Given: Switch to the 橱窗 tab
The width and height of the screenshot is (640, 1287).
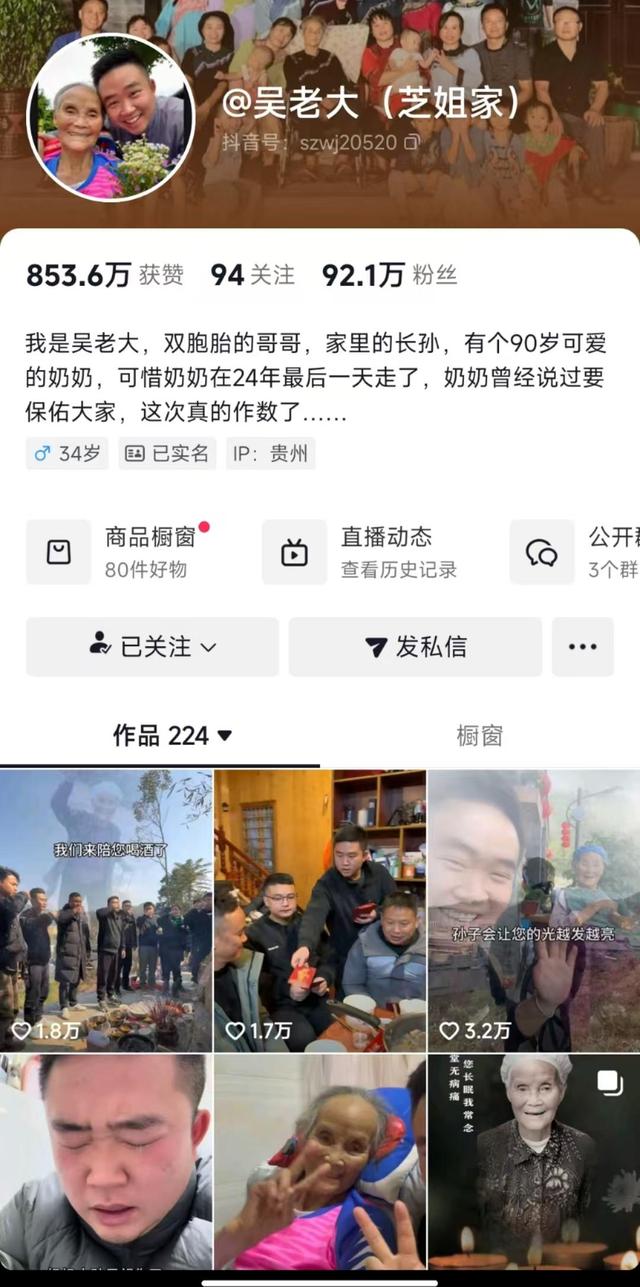Looking at the screenshot, I should click(x=479, y=736).
